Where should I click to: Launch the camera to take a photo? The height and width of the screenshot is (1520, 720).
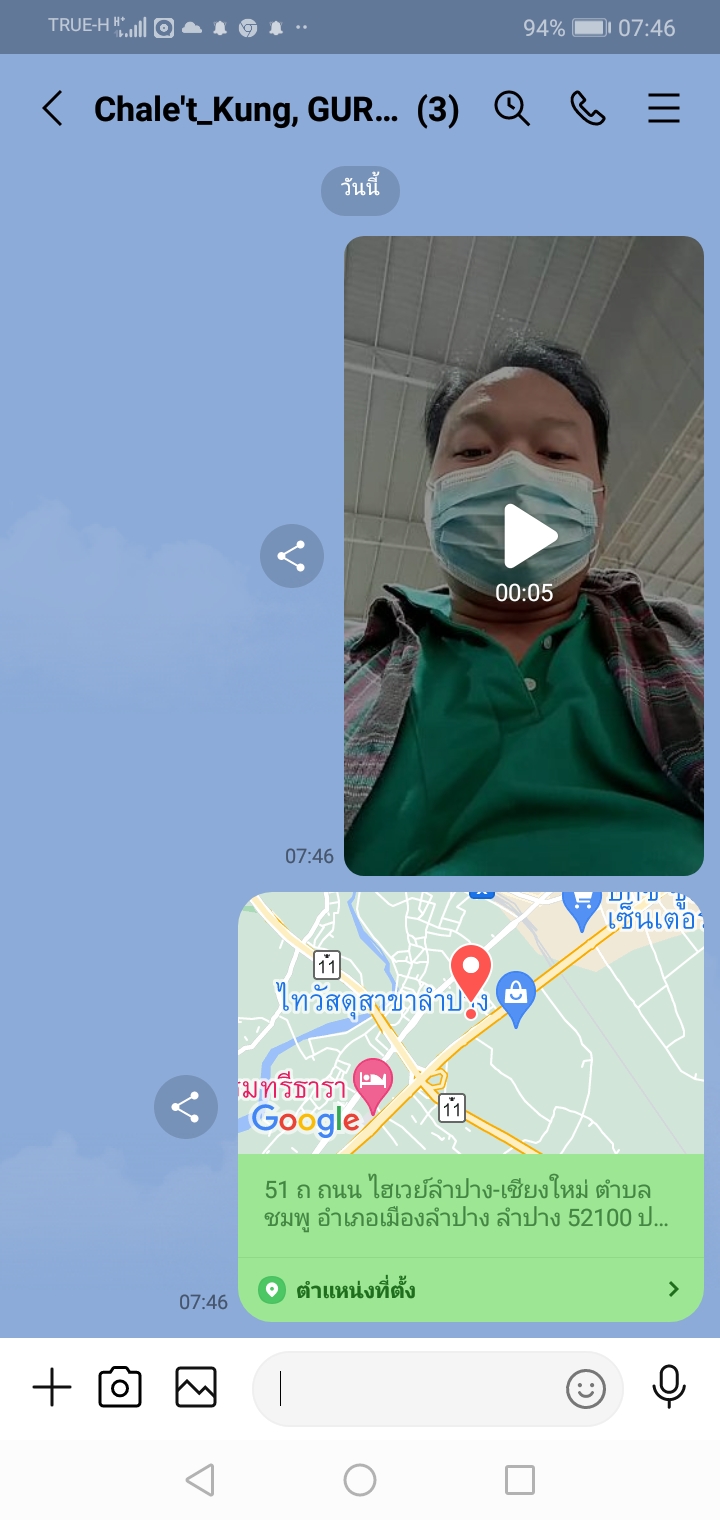tap(120, 1388)
